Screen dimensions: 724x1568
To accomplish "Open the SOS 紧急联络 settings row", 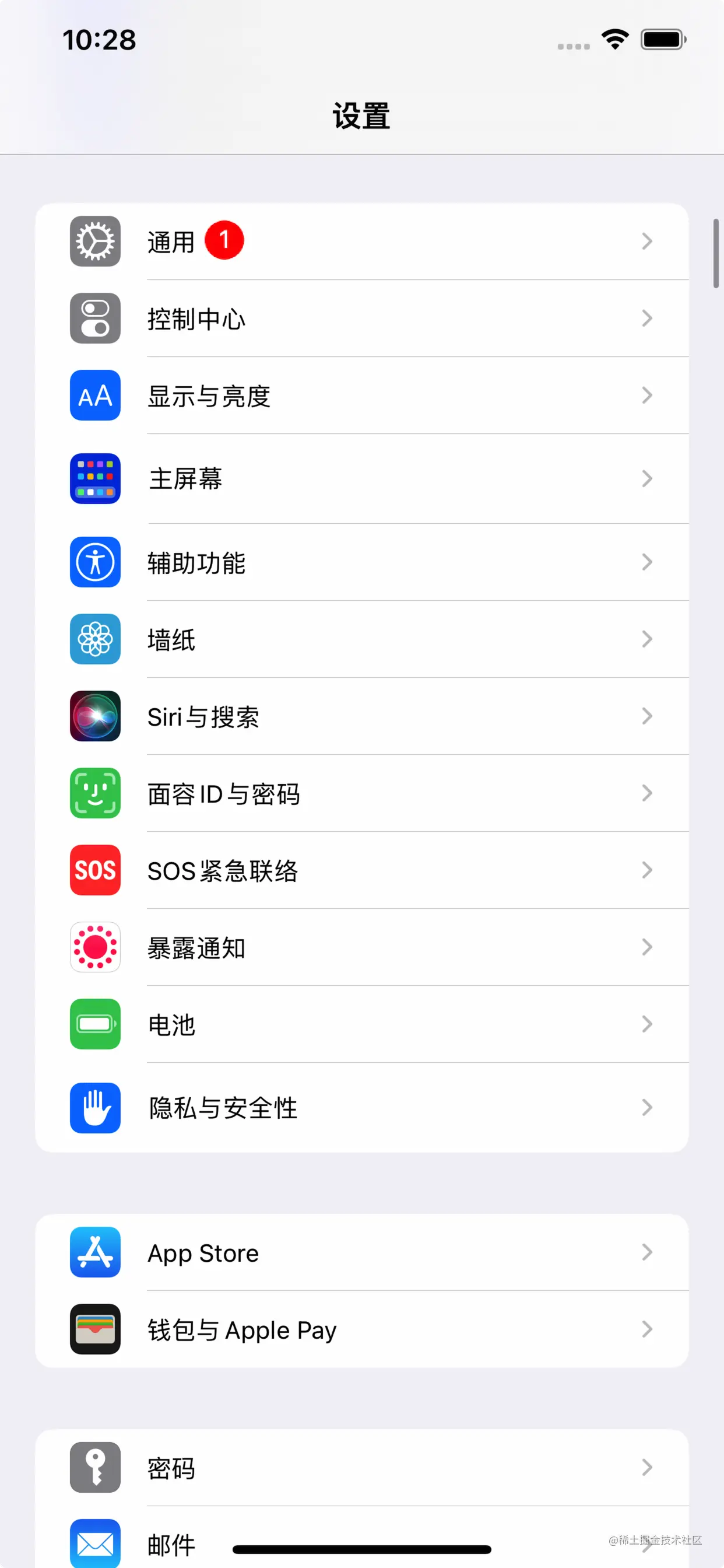I will pyautogui.click(x=362, y=870).
